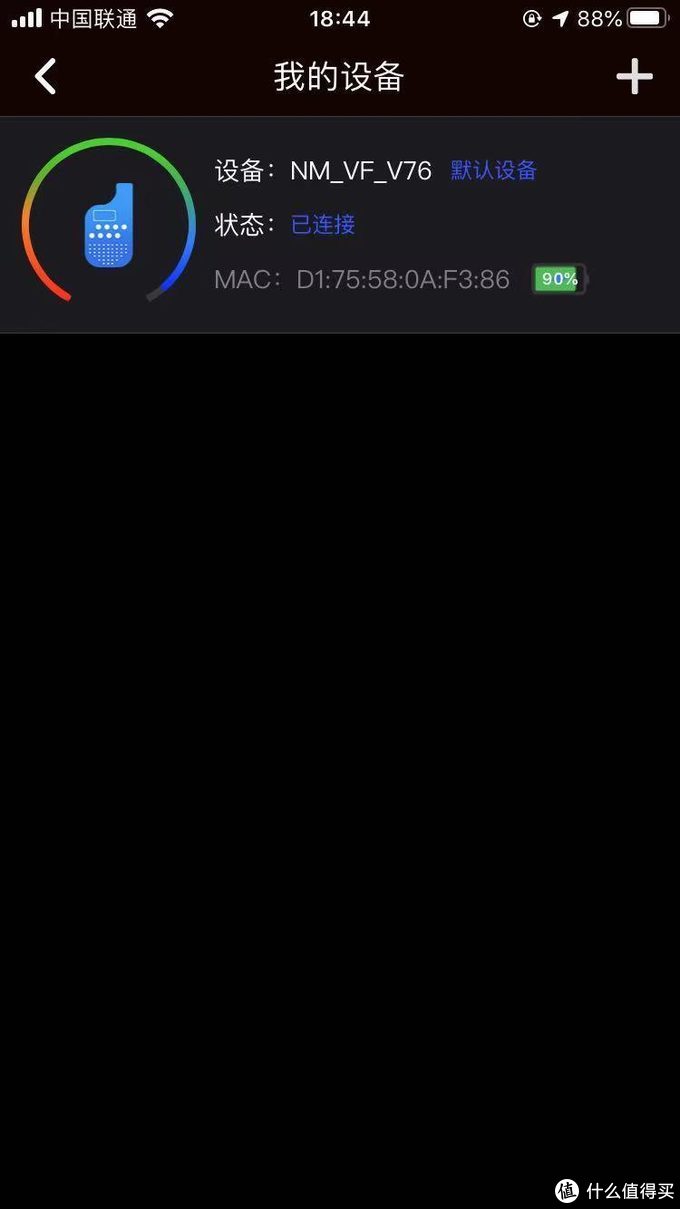Go back from My Devices screen

45,77
